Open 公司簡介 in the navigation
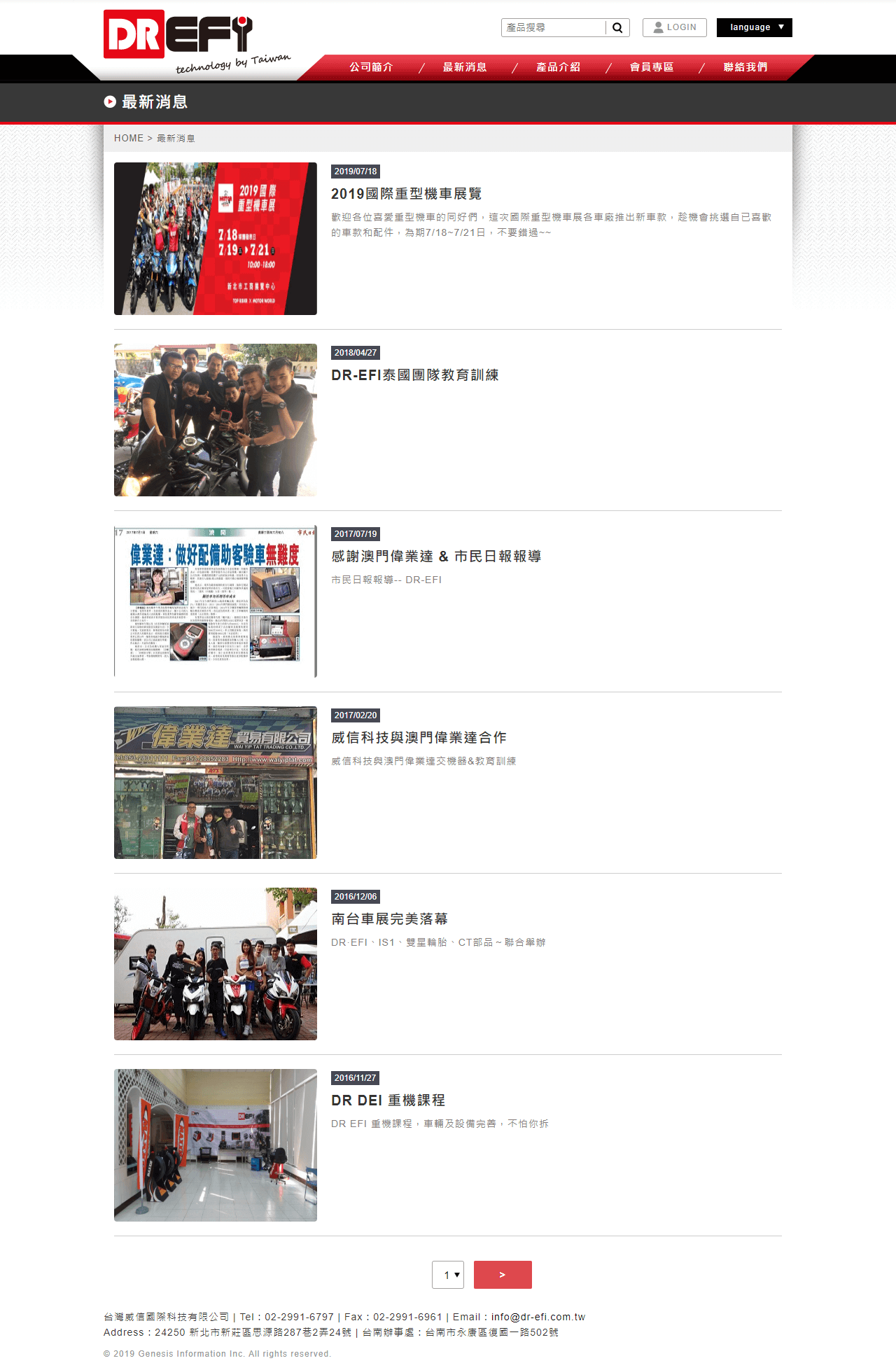The width and height of the screenshot is (896, 1370). (x=371, y=67)
